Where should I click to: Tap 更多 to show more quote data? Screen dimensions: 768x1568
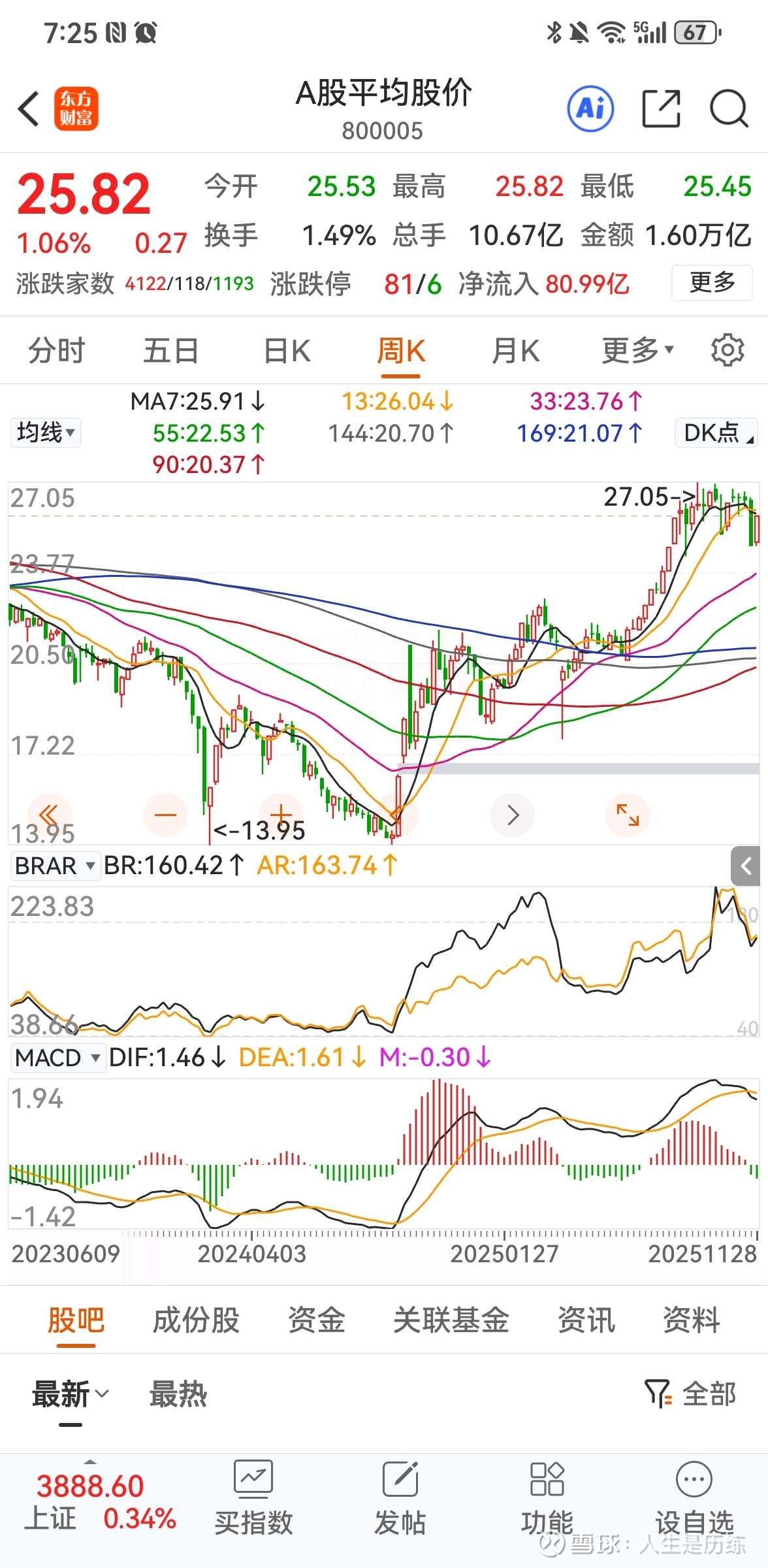(712, 283)
